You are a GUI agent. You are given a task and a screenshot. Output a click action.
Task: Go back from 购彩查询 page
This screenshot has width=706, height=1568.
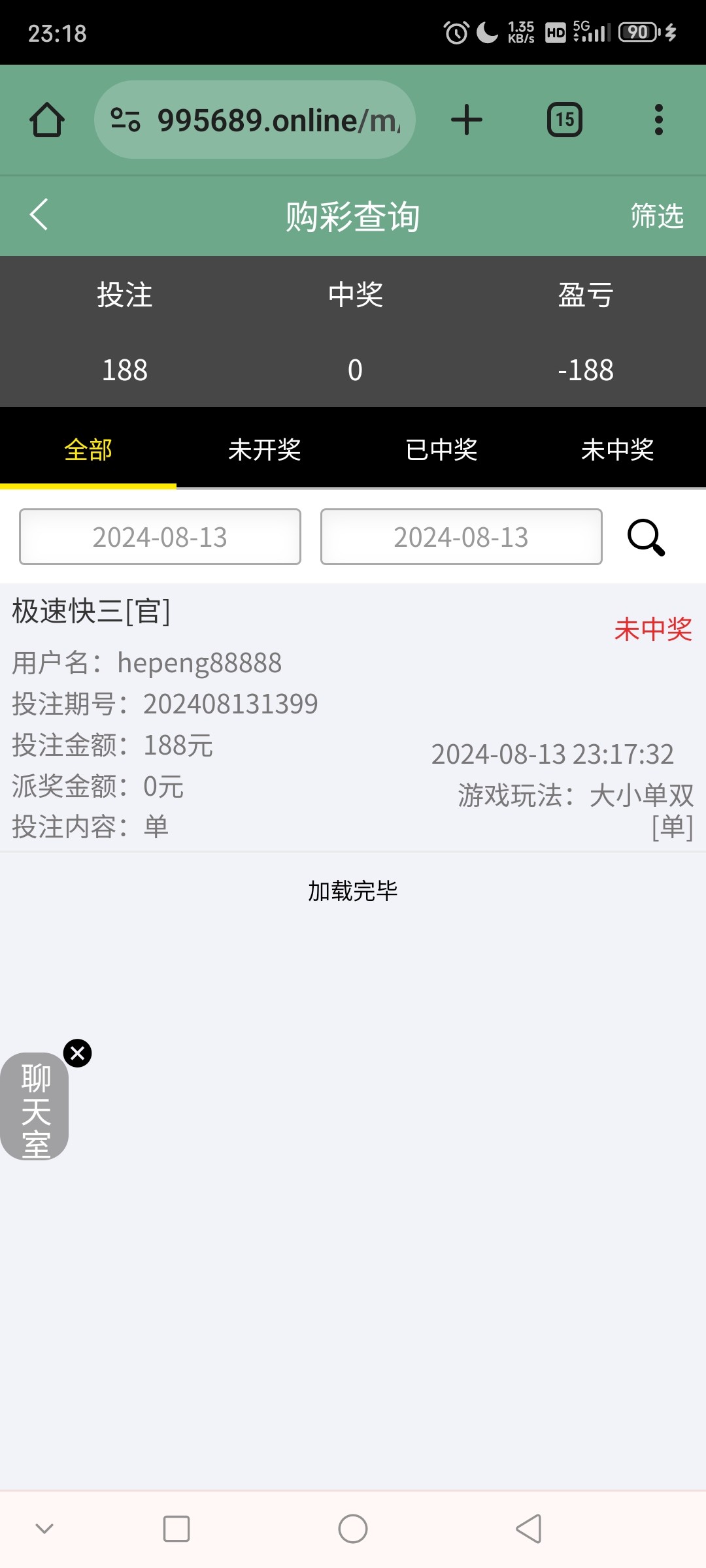[39, 215]
